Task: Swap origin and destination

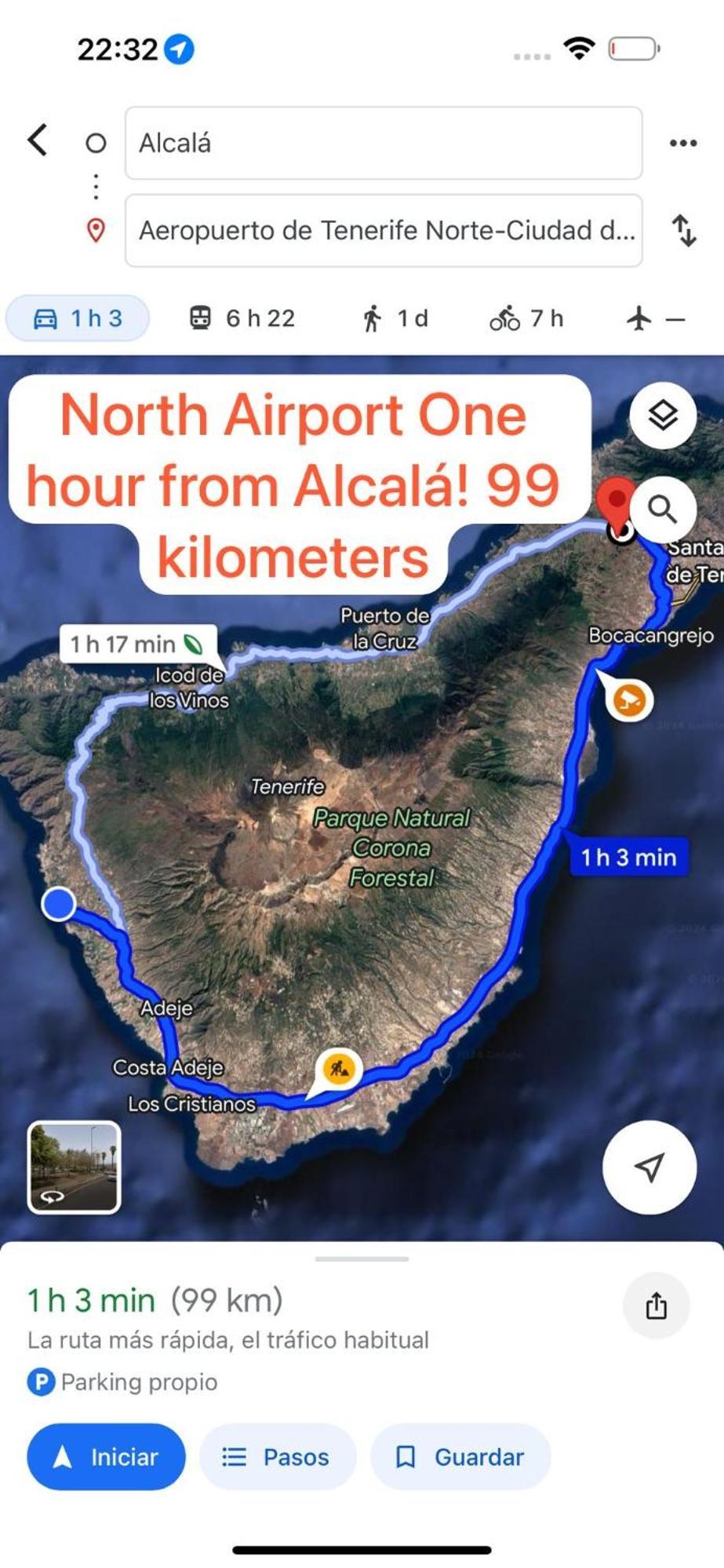Action: click(683, 230)
